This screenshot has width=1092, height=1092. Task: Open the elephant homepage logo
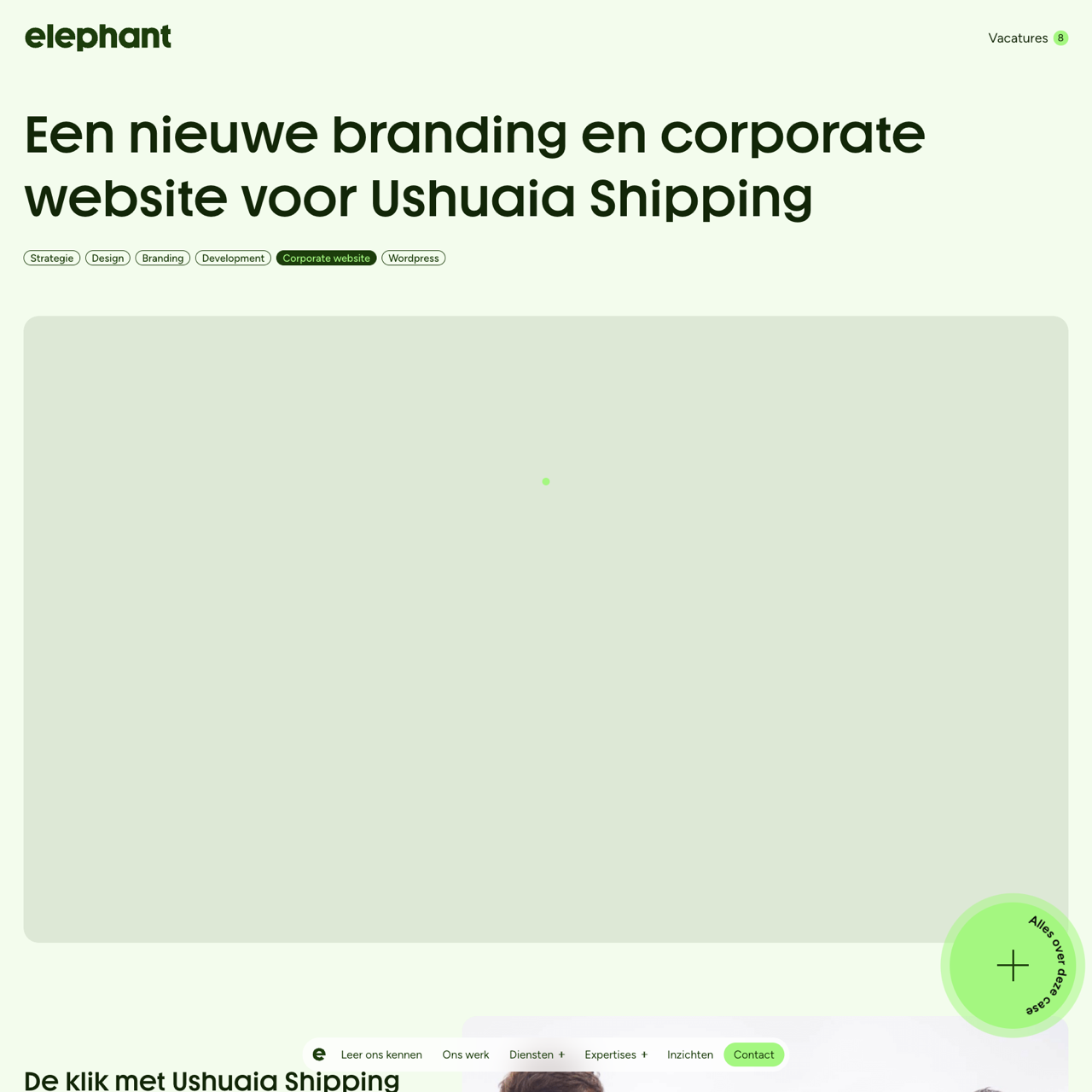tap(98, 37)
